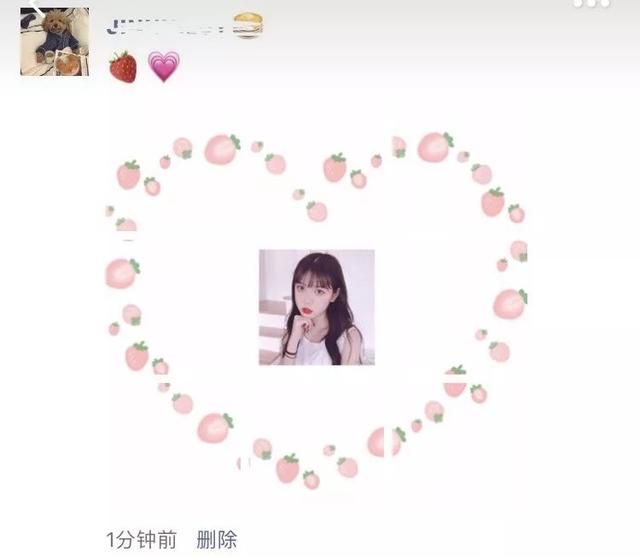Open the girl's photo in the heart collage

pos(316,307)
